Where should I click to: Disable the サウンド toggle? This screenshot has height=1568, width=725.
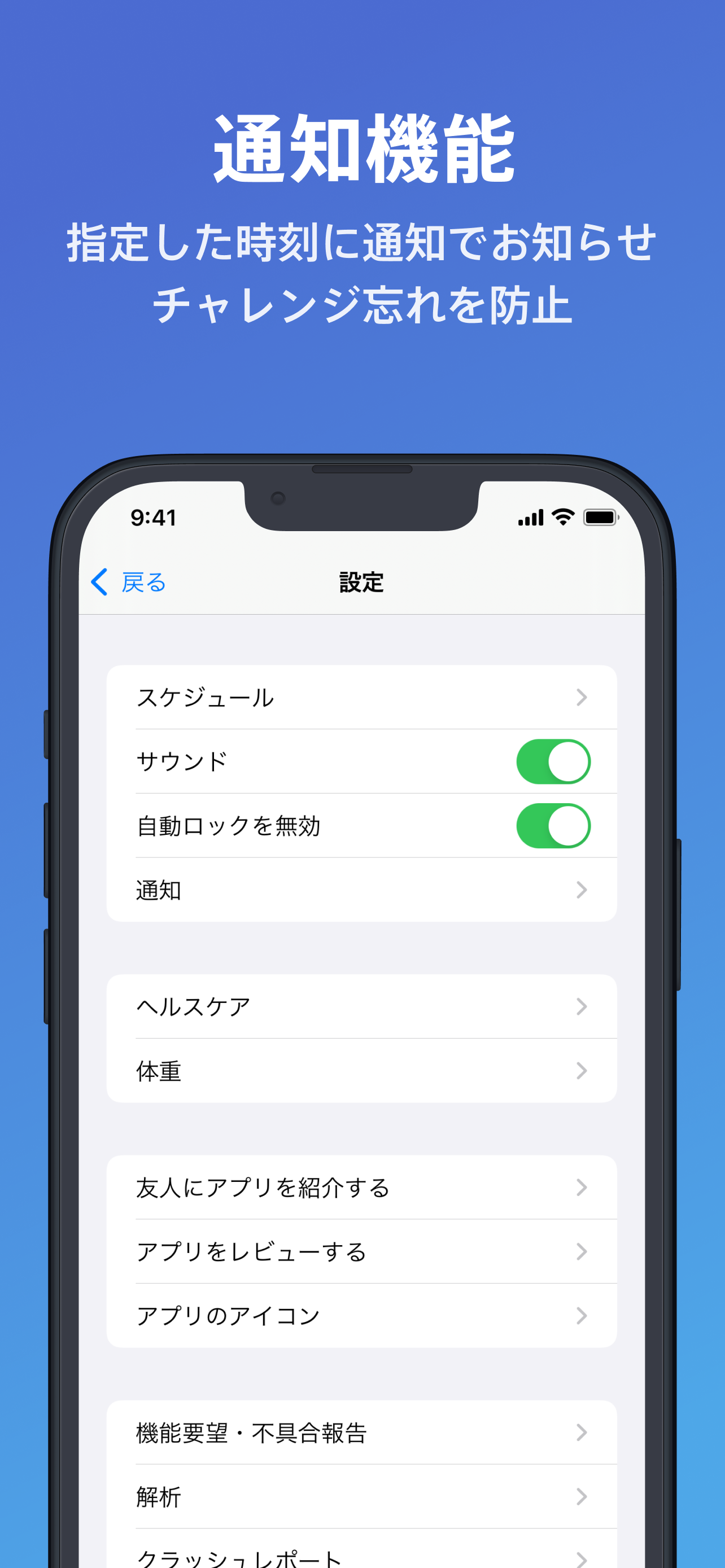tap(554, 761)
